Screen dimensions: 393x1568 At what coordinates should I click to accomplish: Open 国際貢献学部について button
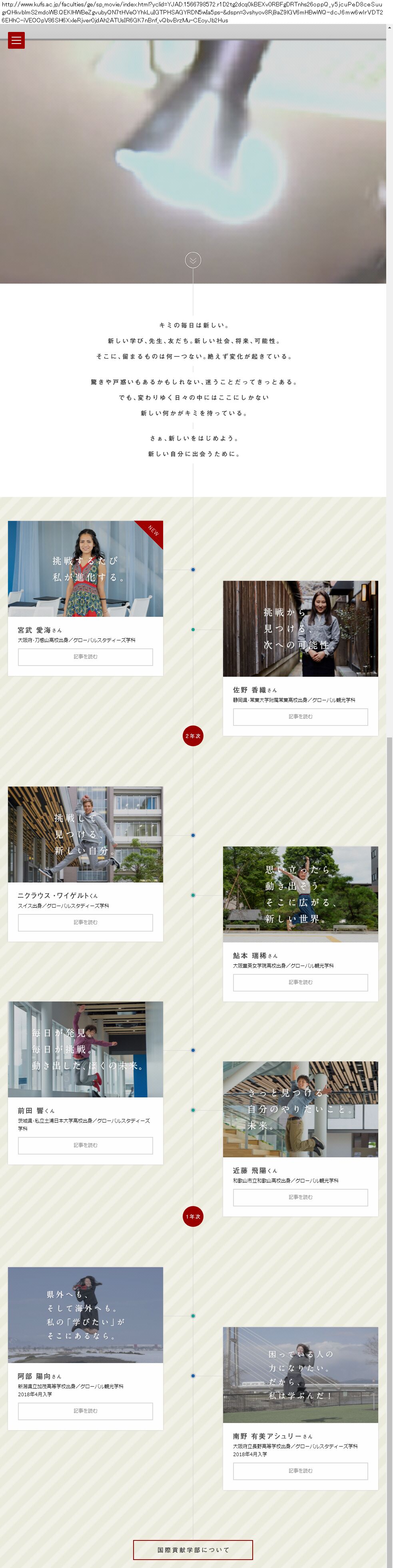pyautogui.click(x=193, y=1549)
